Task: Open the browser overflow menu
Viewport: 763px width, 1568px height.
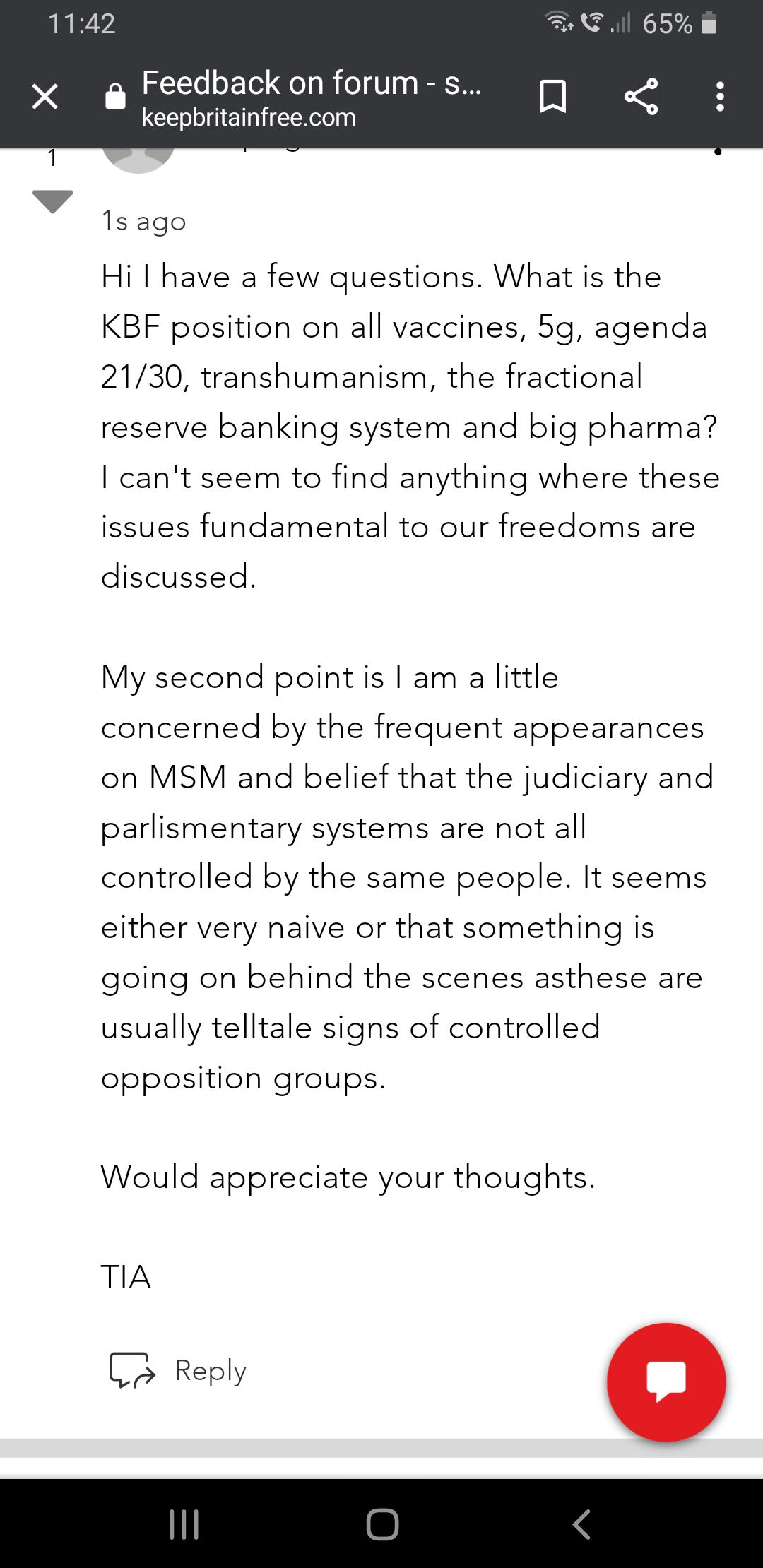Action: pos(719,96)
